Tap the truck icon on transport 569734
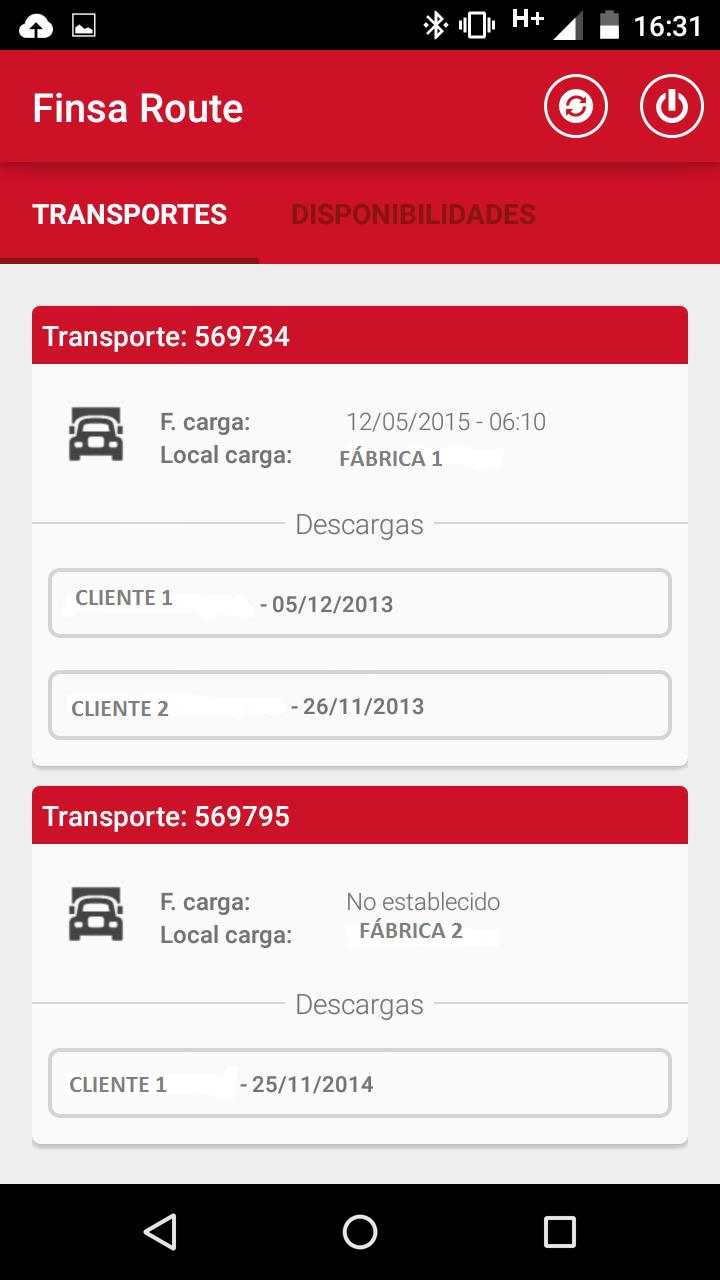This screenshot has width=720, height=1280. [95, 433]
